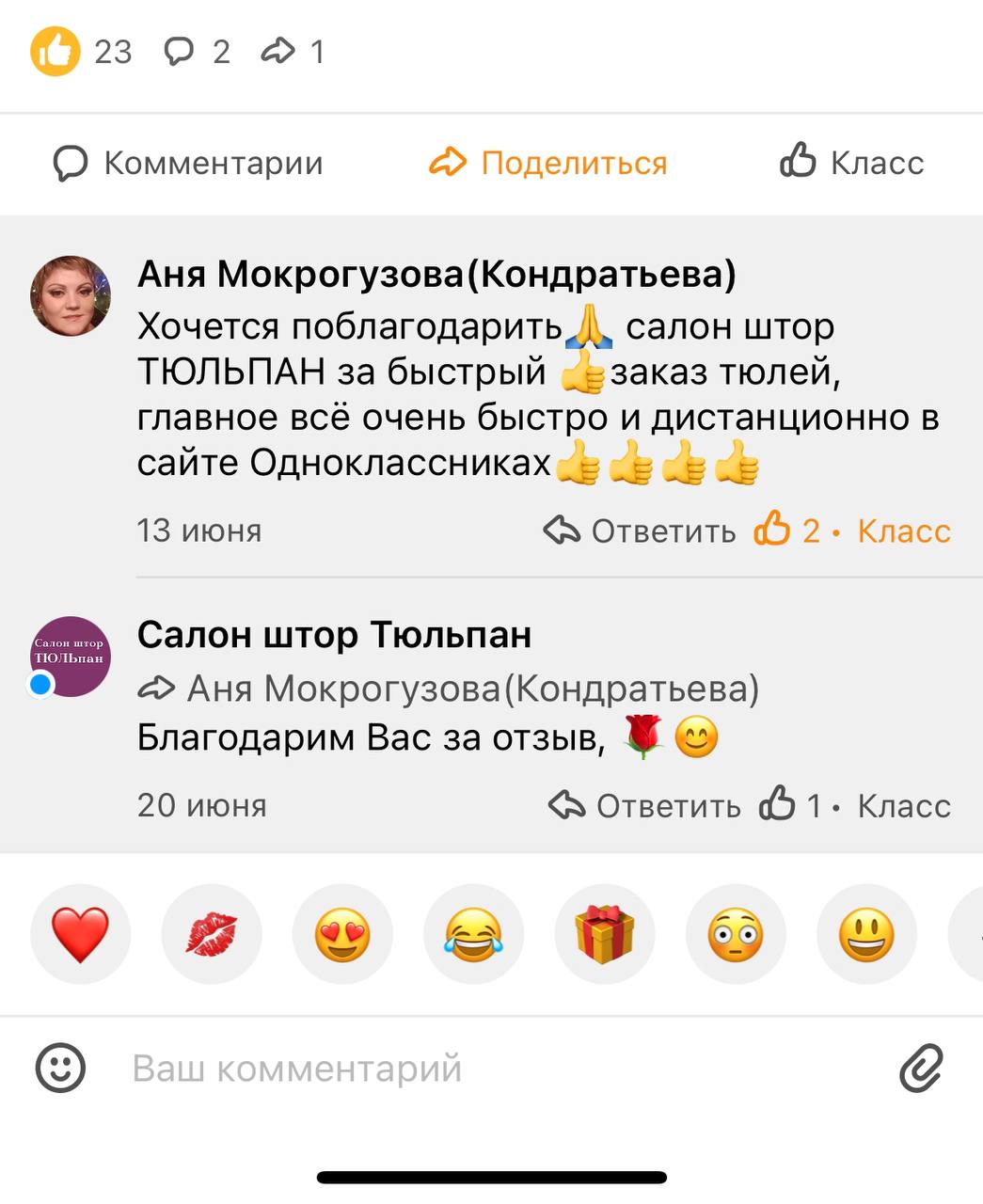Open the emoji picker smiley icon
This screenshot has height=1204, width=983.
click(60, 1068)
